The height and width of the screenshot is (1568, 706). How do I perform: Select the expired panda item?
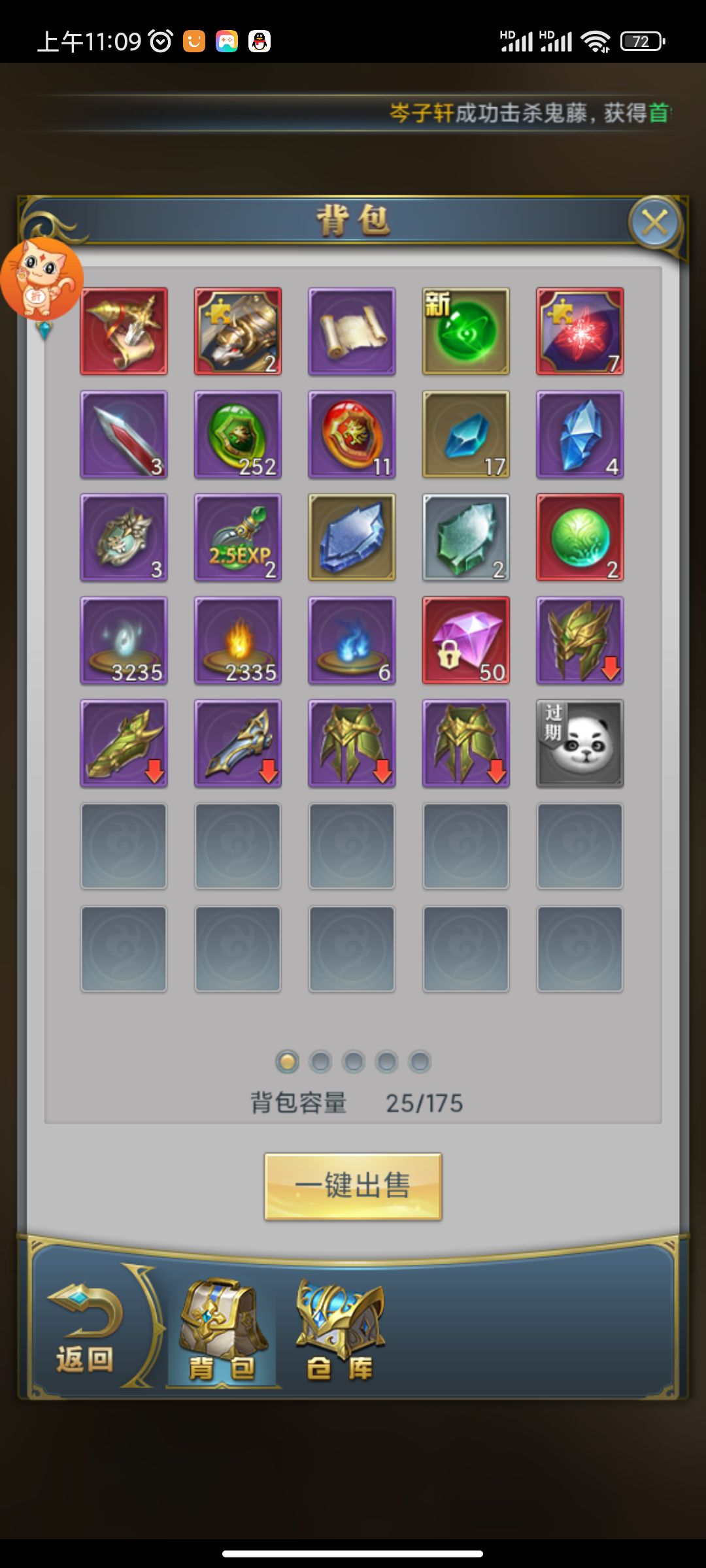coord(580,743)
